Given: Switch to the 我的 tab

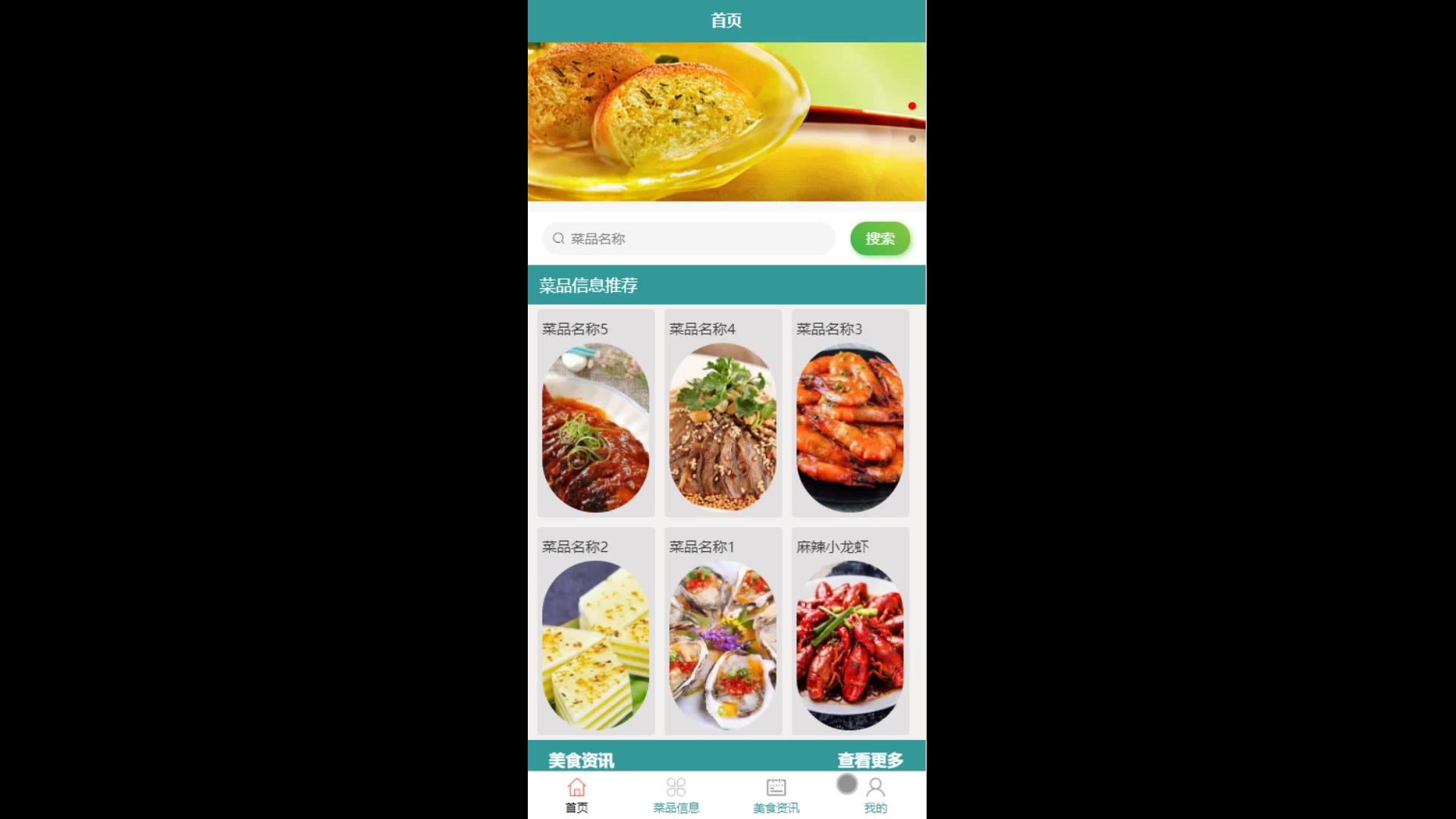Looking at the screenshot, I should pyautogui.click(x=875, y=795).
